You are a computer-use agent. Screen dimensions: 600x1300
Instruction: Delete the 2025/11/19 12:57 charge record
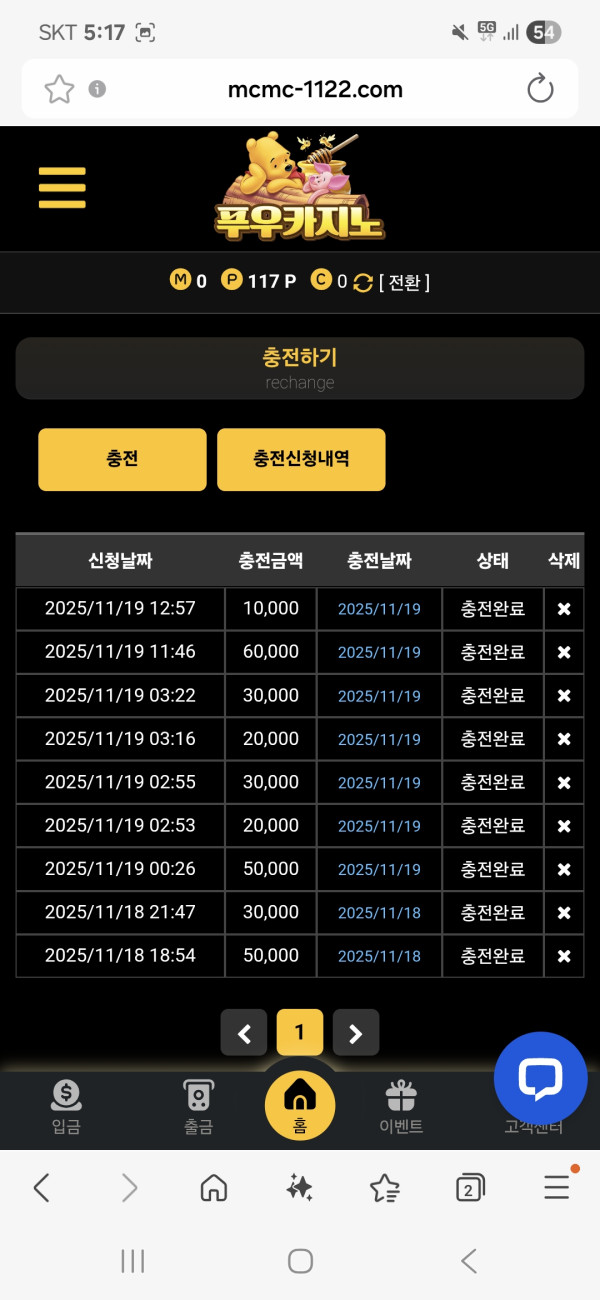coord(564,609)
